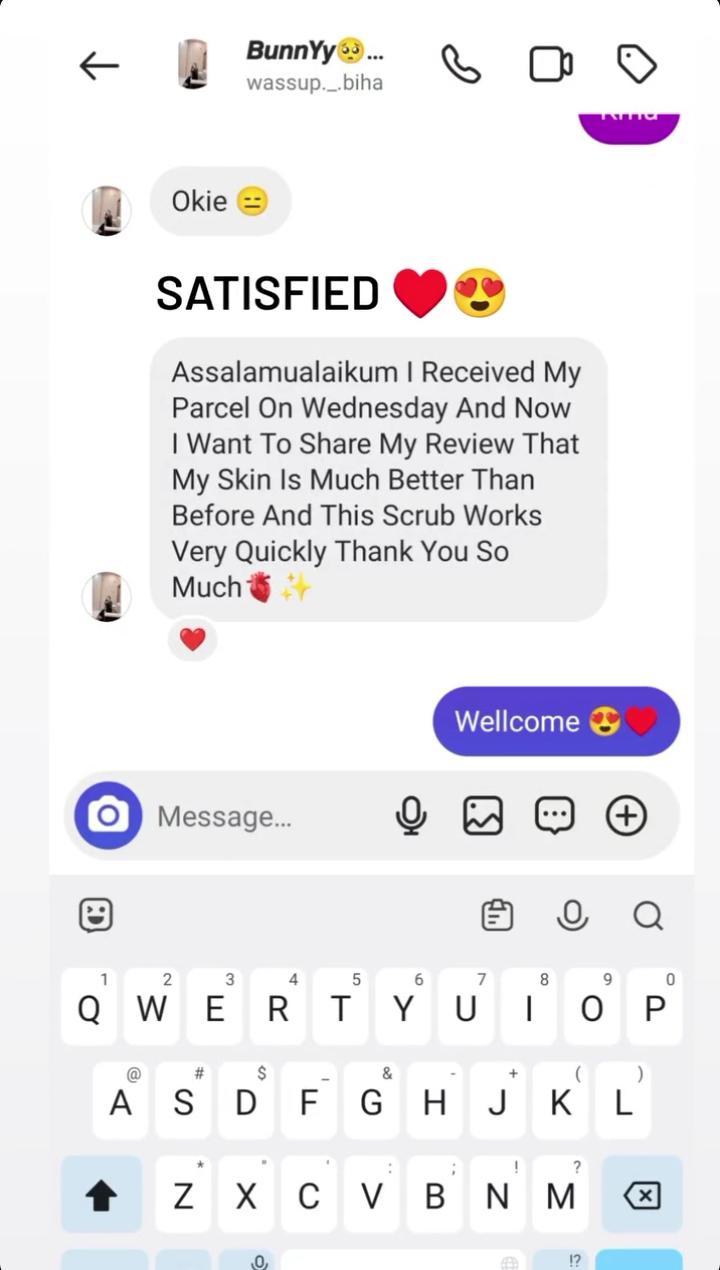Go back from the BunnYy chat

click(98, 66)
